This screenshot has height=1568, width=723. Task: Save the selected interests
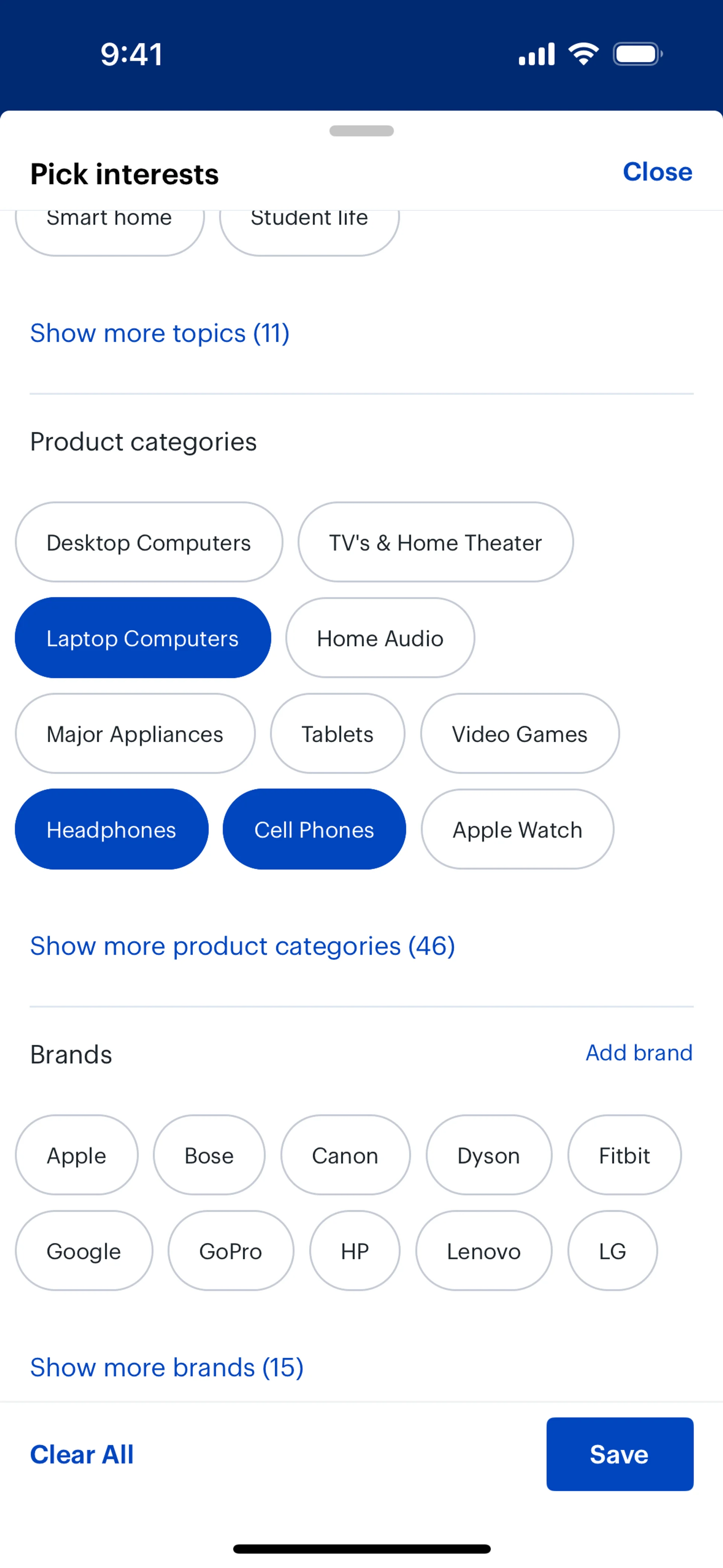(x=619, y=1454)
